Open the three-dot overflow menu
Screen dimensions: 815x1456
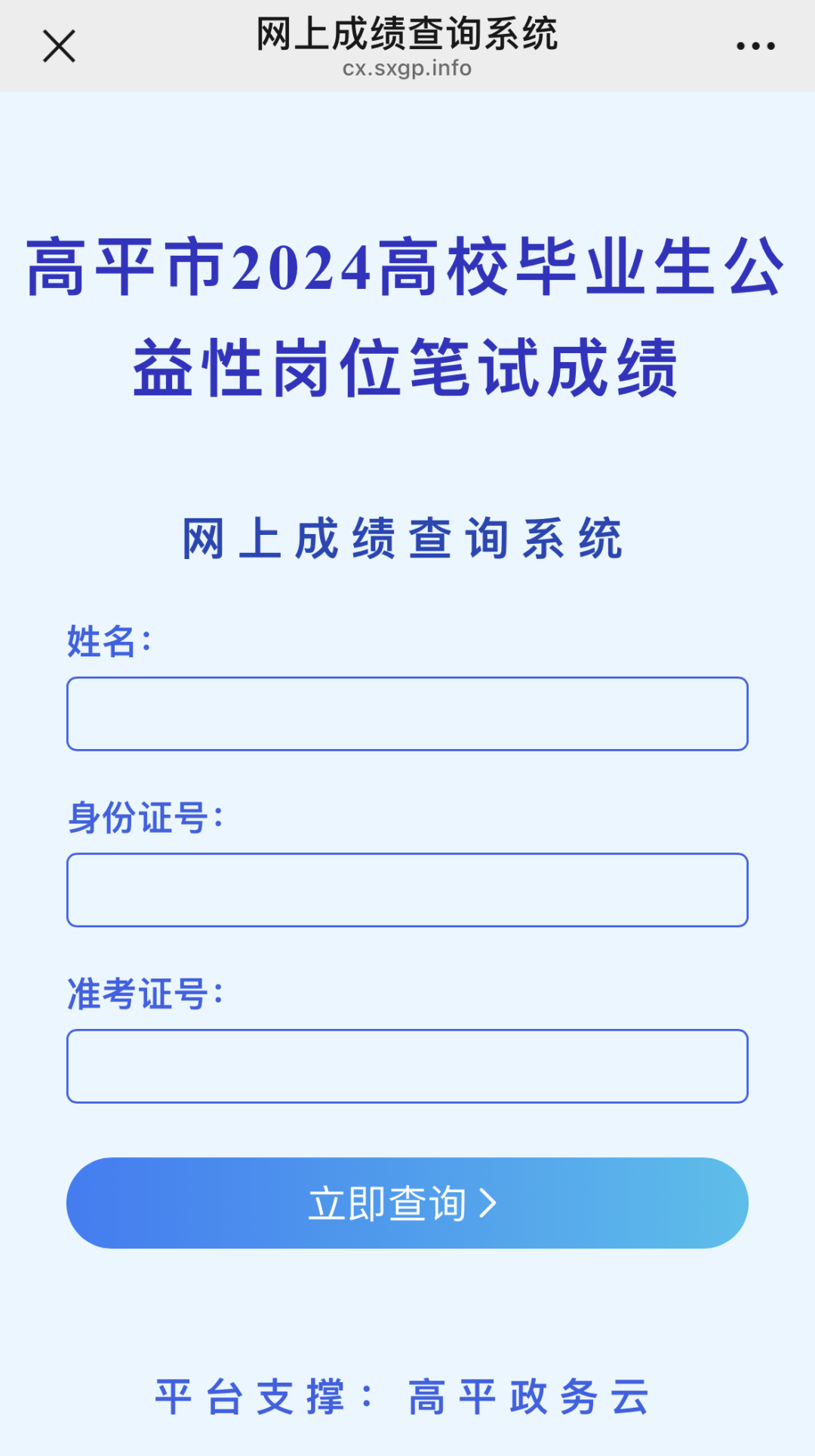755,46
